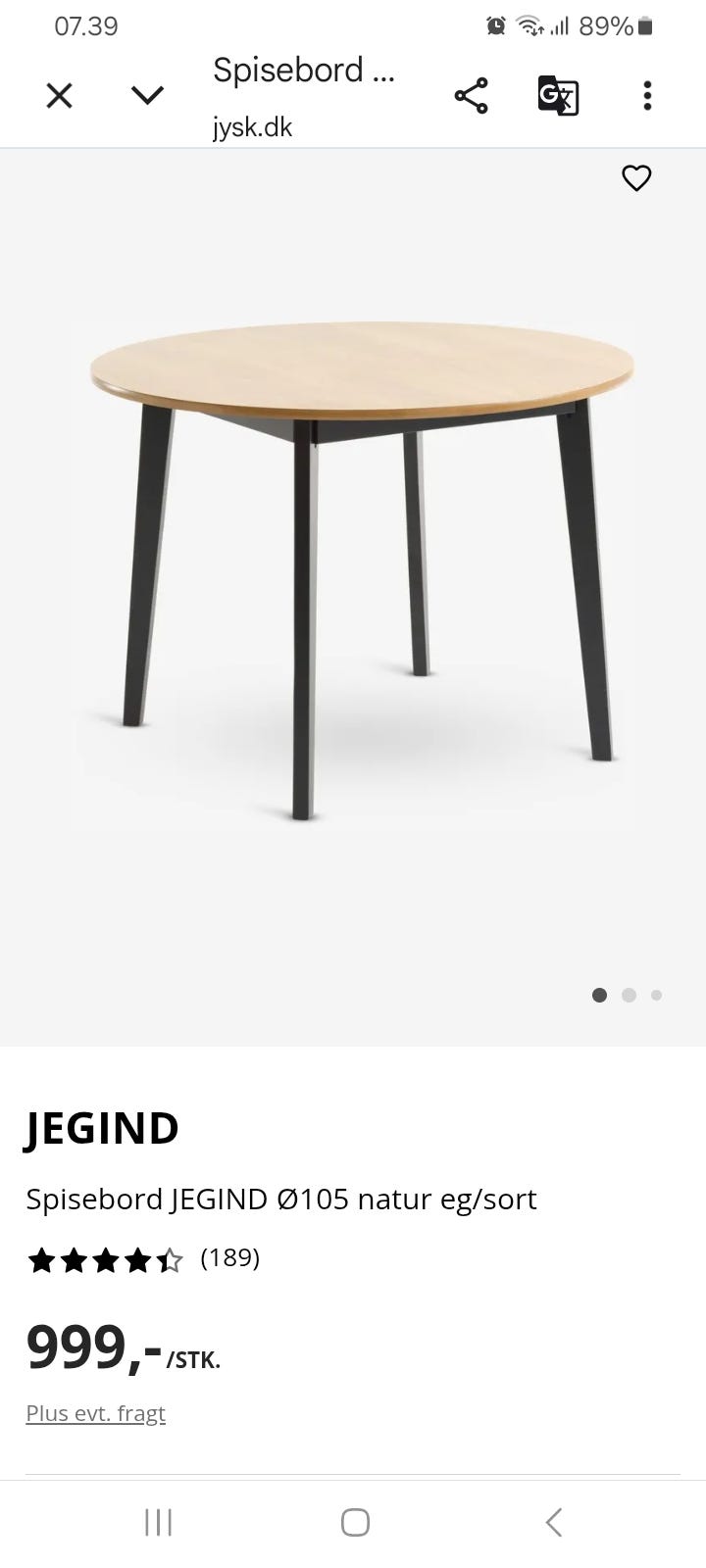Open the JEGIND table product photo

pyautogui.click(x=361, y=568)
